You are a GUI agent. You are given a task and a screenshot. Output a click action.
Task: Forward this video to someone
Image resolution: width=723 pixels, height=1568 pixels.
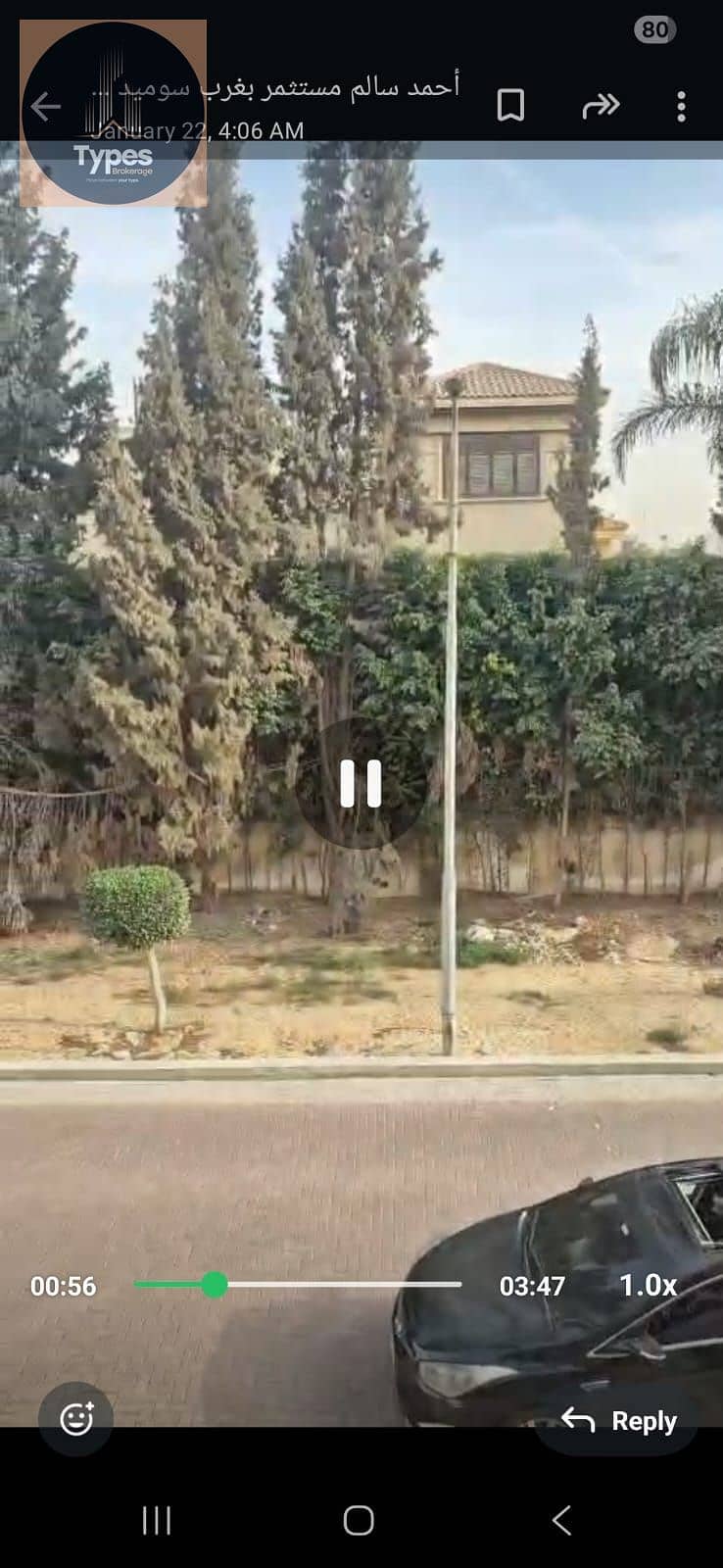coord(601,106)
